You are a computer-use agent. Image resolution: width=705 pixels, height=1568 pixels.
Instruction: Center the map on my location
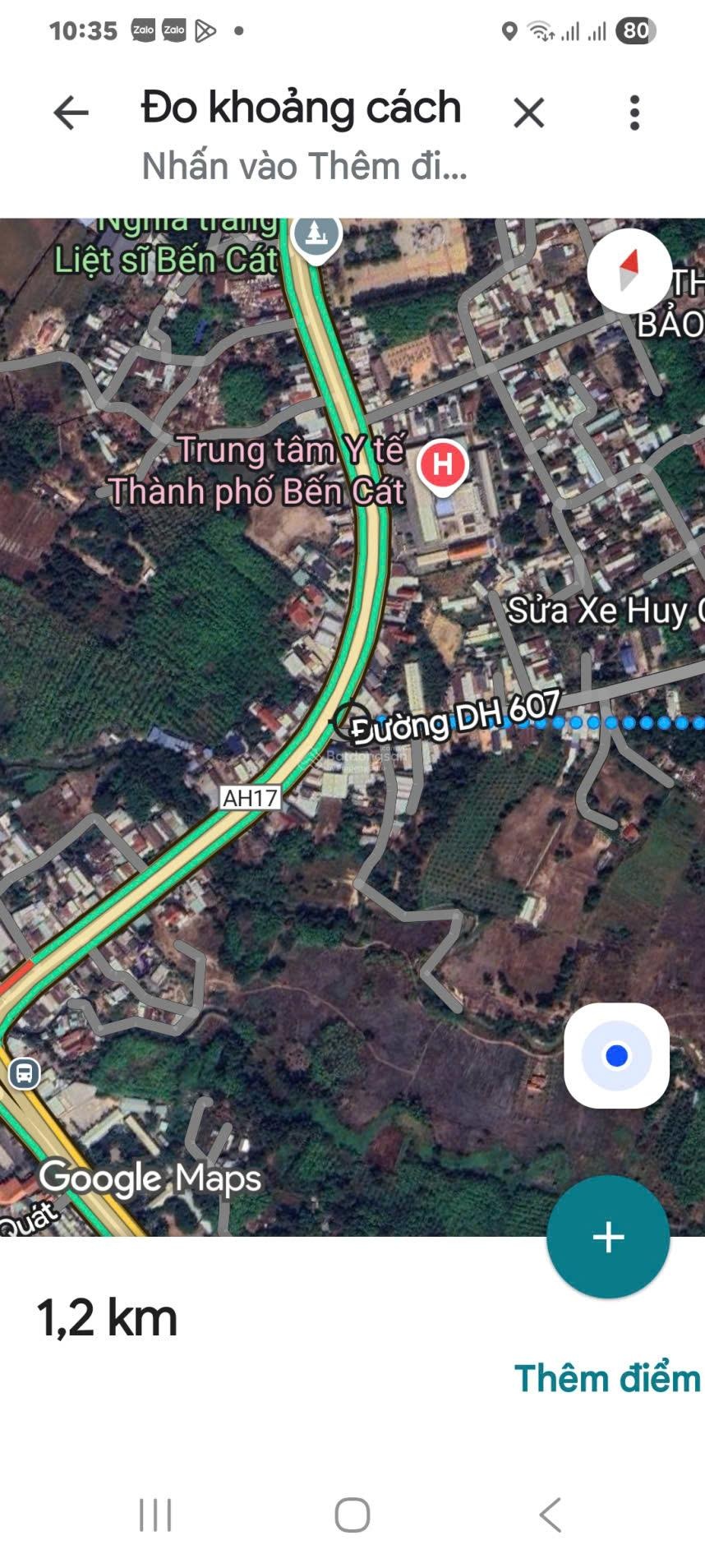click(616, 1055)
